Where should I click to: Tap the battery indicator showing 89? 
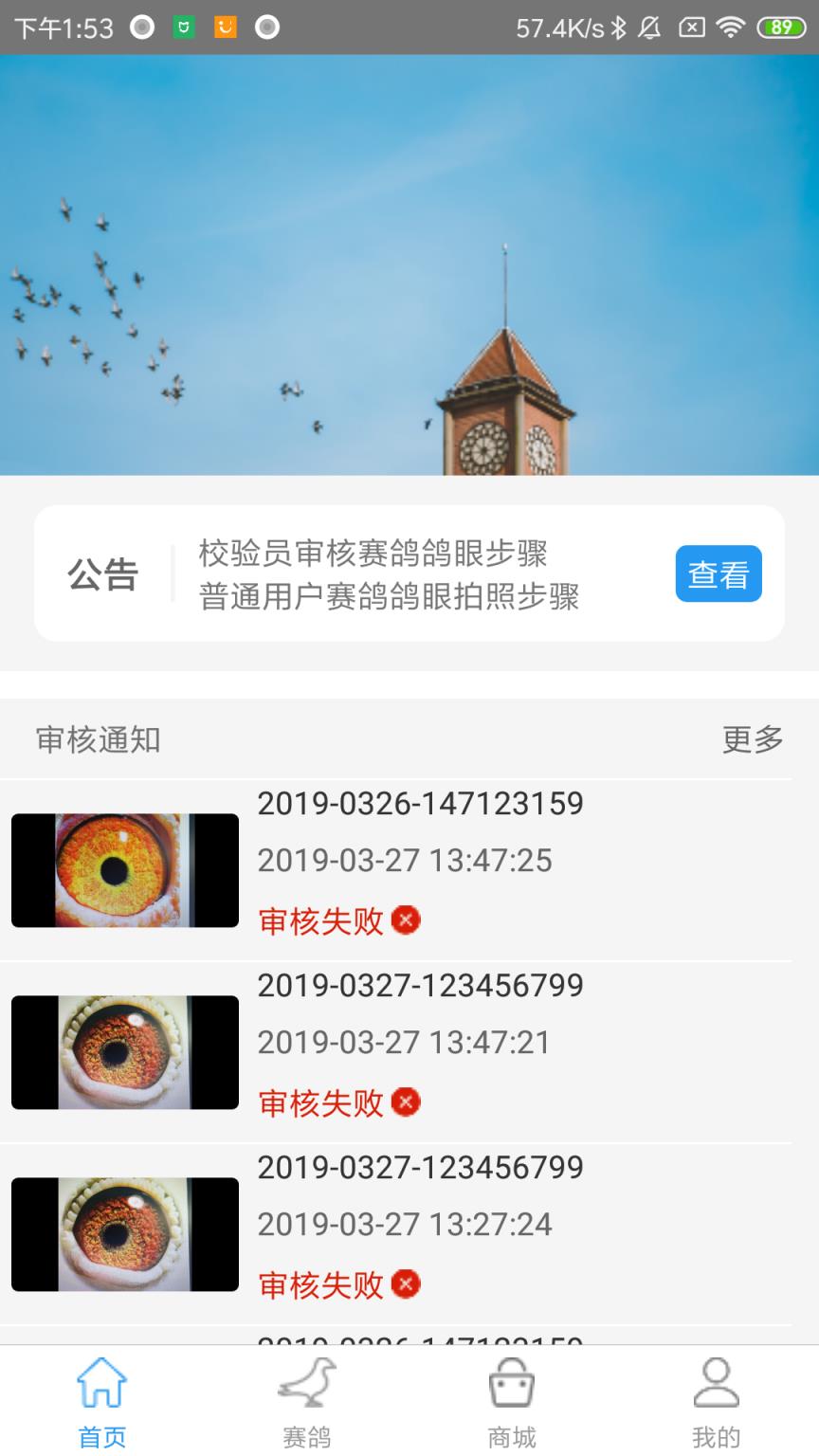click(x=783, y=27)
